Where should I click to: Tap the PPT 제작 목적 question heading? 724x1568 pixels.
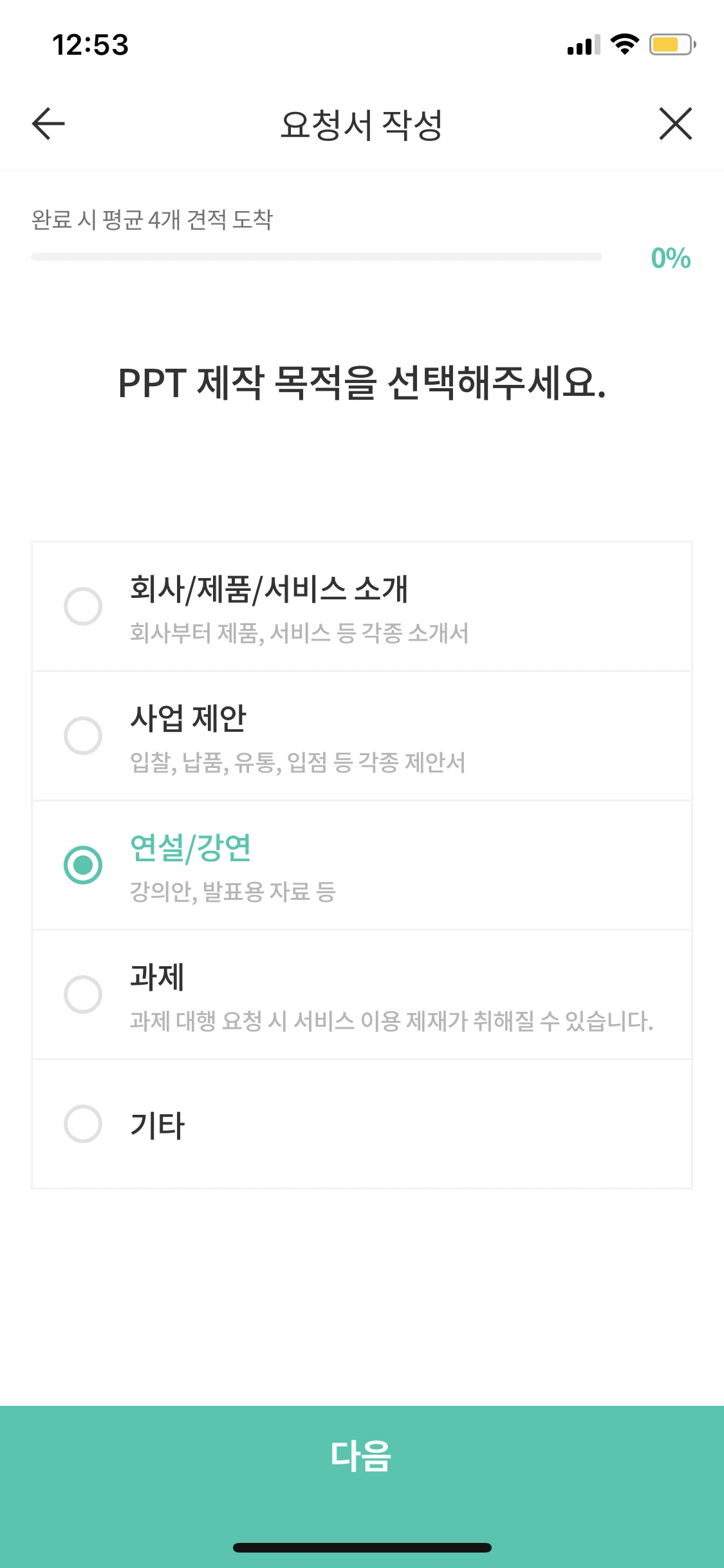point(362,383)
